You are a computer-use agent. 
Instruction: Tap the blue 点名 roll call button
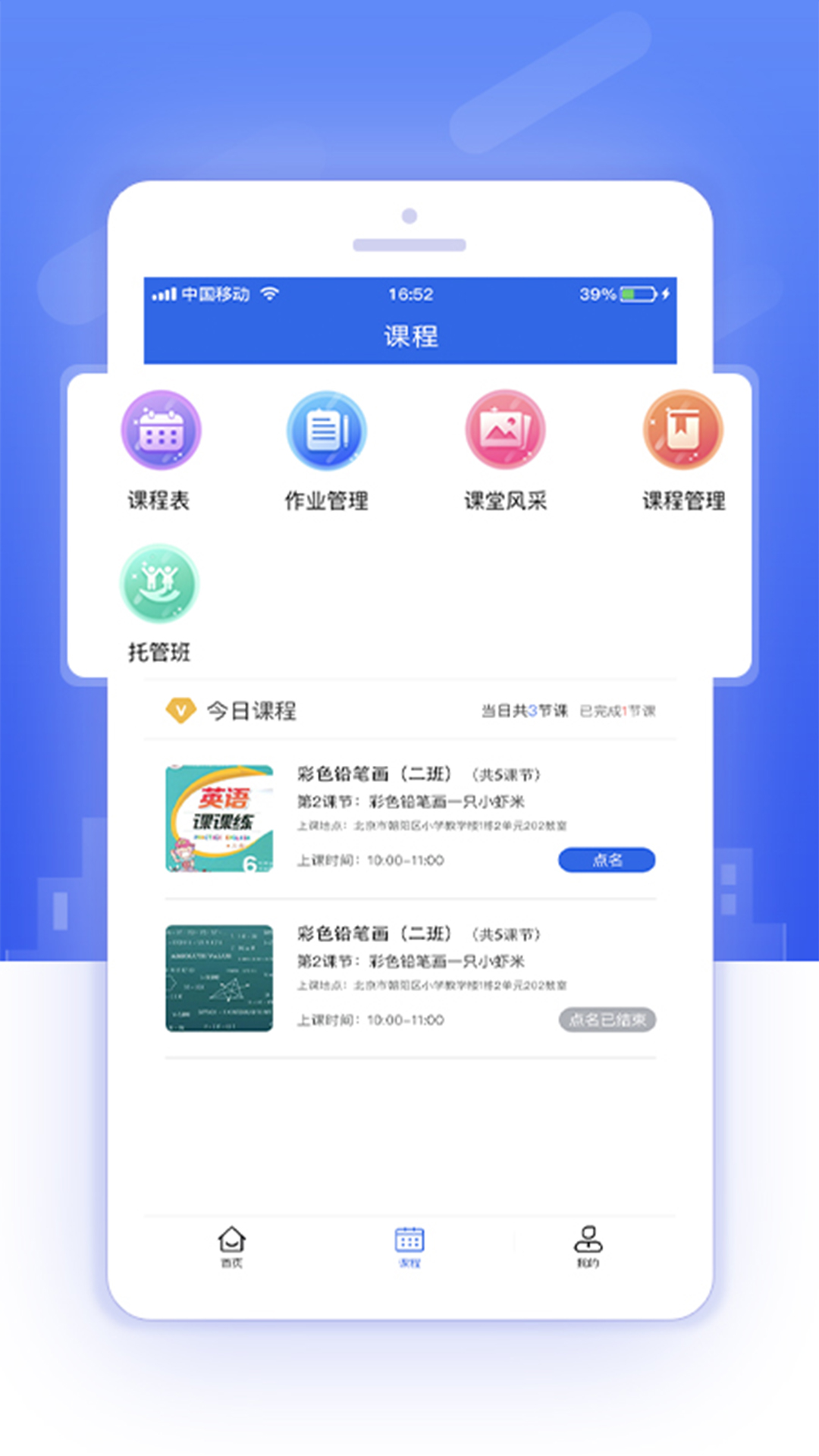[607, 860]
